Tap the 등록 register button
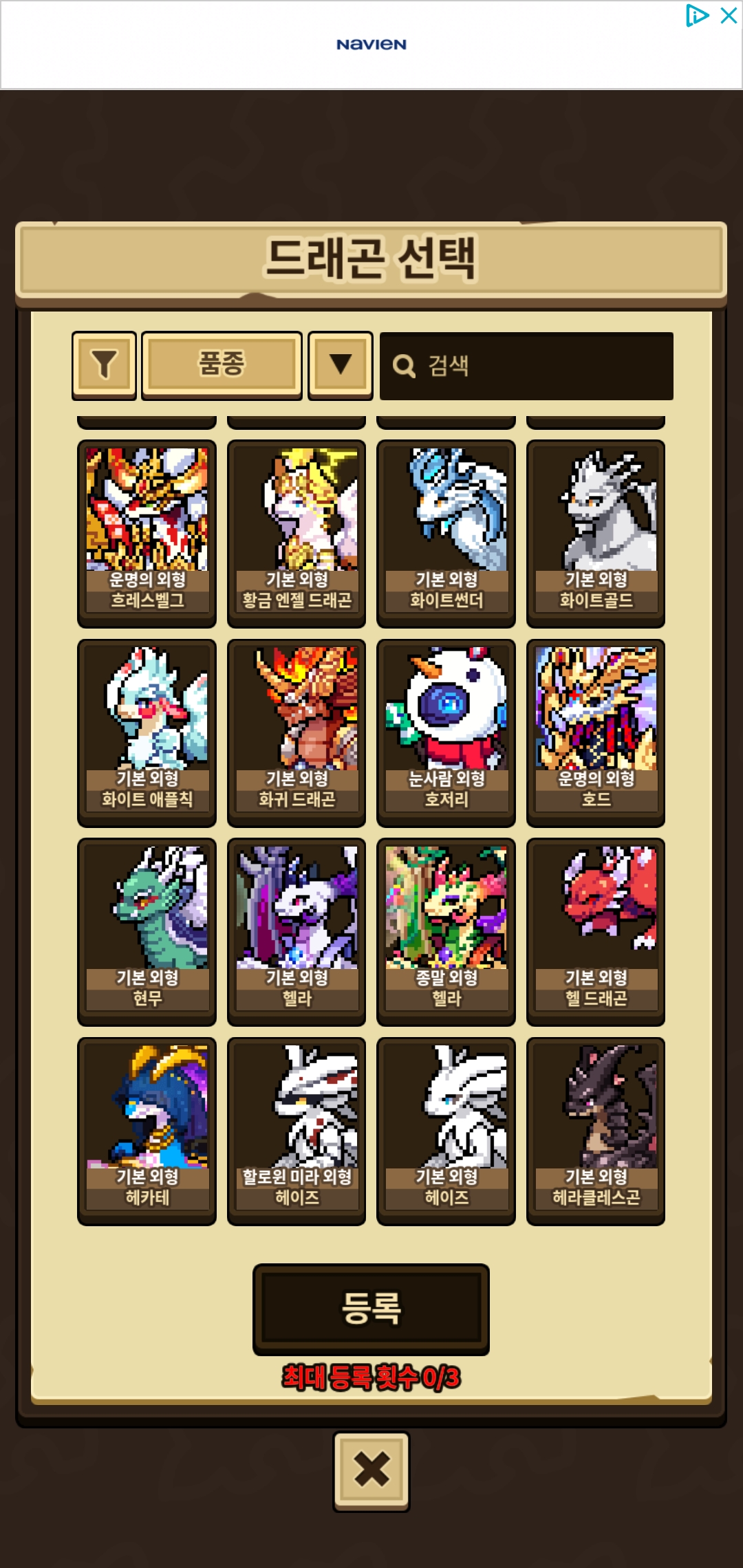Viewport: 743px width, 1568px height. [x=371, y=1309]
